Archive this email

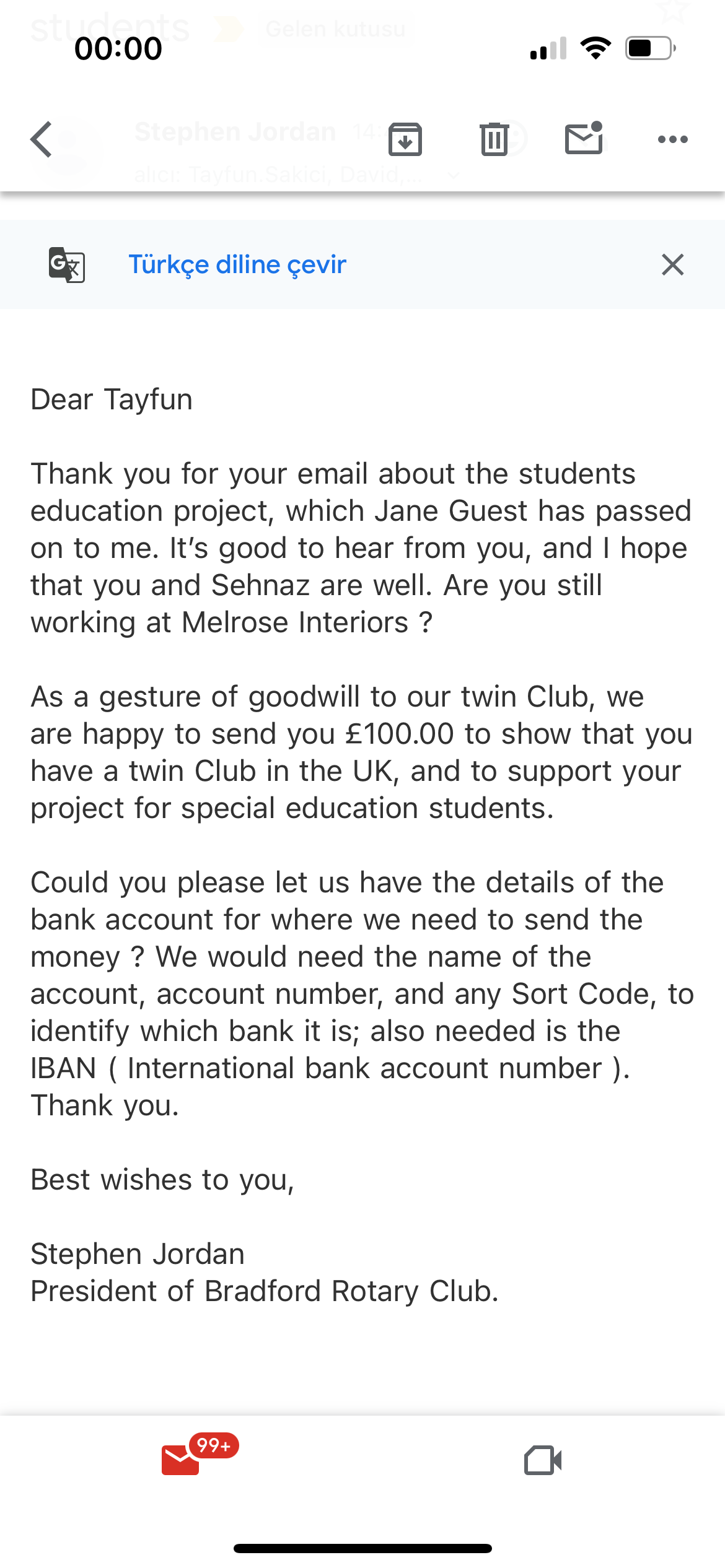(x=405, y=139)
